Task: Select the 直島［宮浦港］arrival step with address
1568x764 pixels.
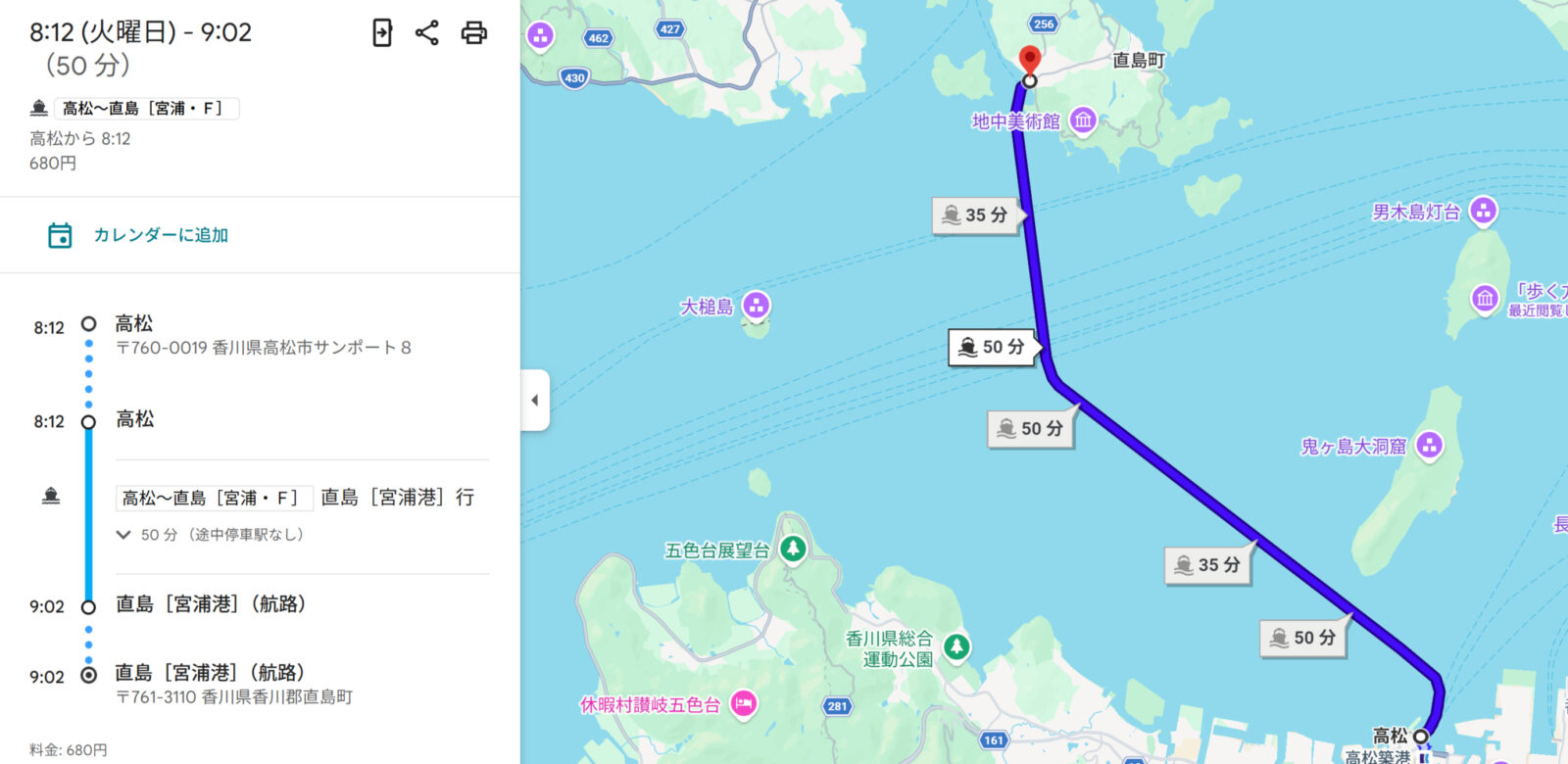Action: [x=209, y=673]
